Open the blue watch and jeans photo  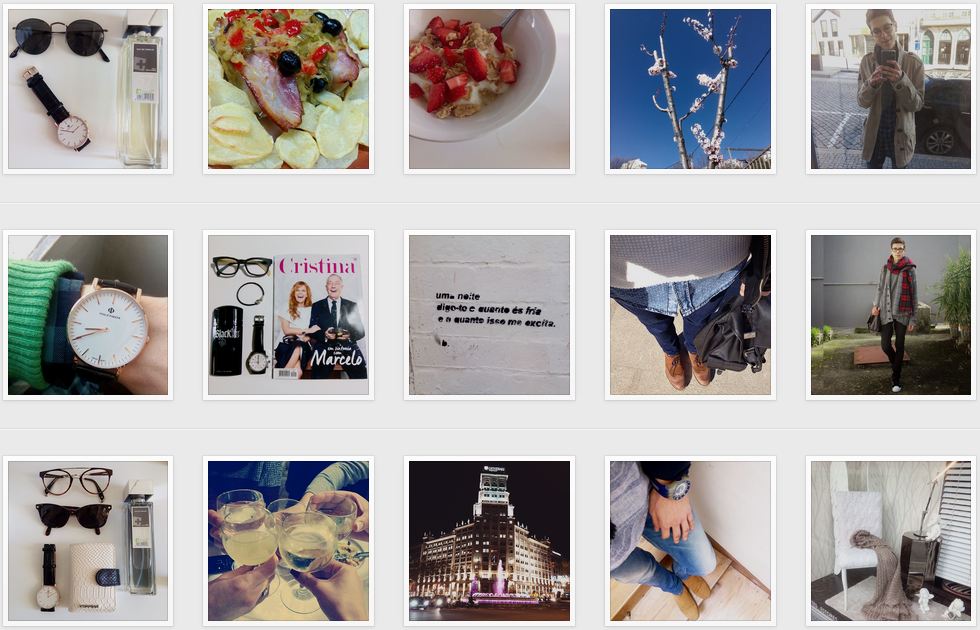point(690,541)
